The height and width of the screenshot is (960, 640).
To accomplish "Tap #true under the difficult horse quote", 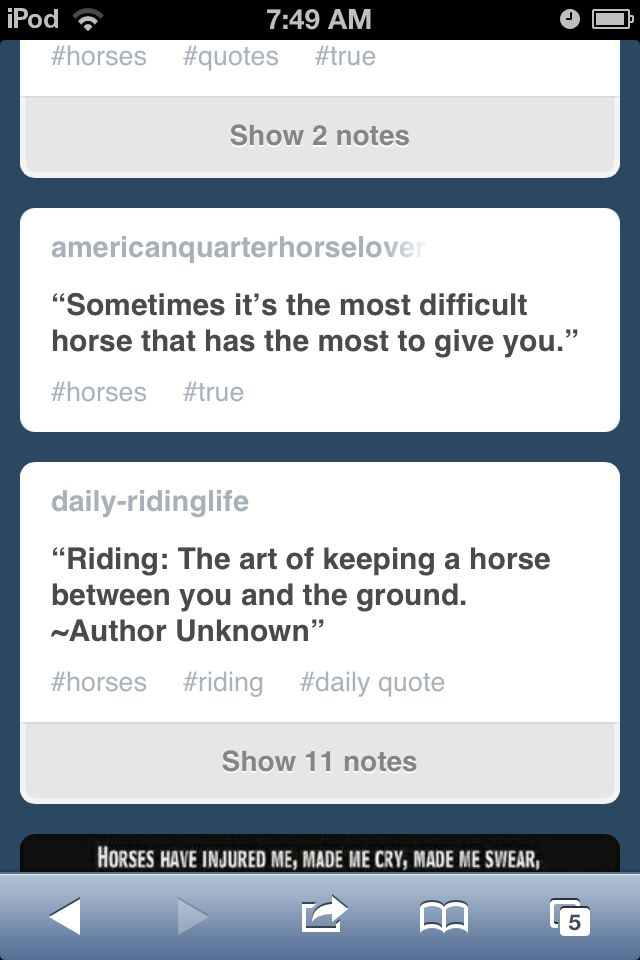I will click(213, 392).
